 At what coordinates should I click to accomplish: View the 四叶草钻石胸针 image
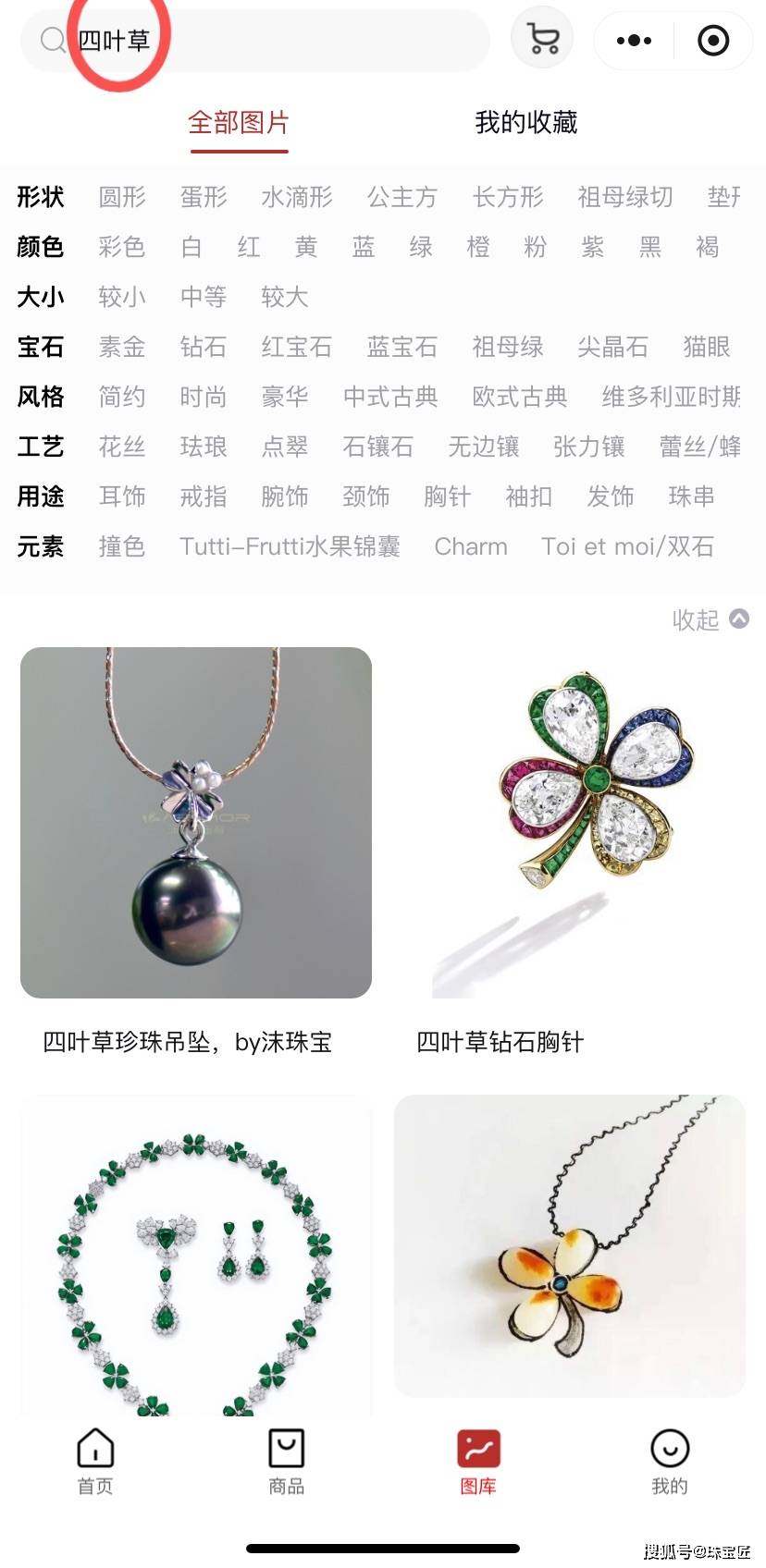(x=570, y=823)
